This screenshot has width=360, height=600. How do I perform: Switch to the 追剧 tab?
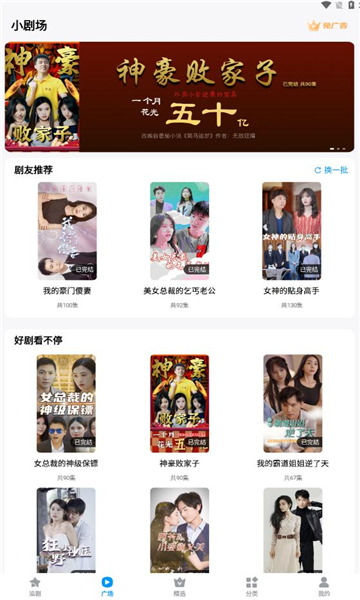[x=35, y=587]
